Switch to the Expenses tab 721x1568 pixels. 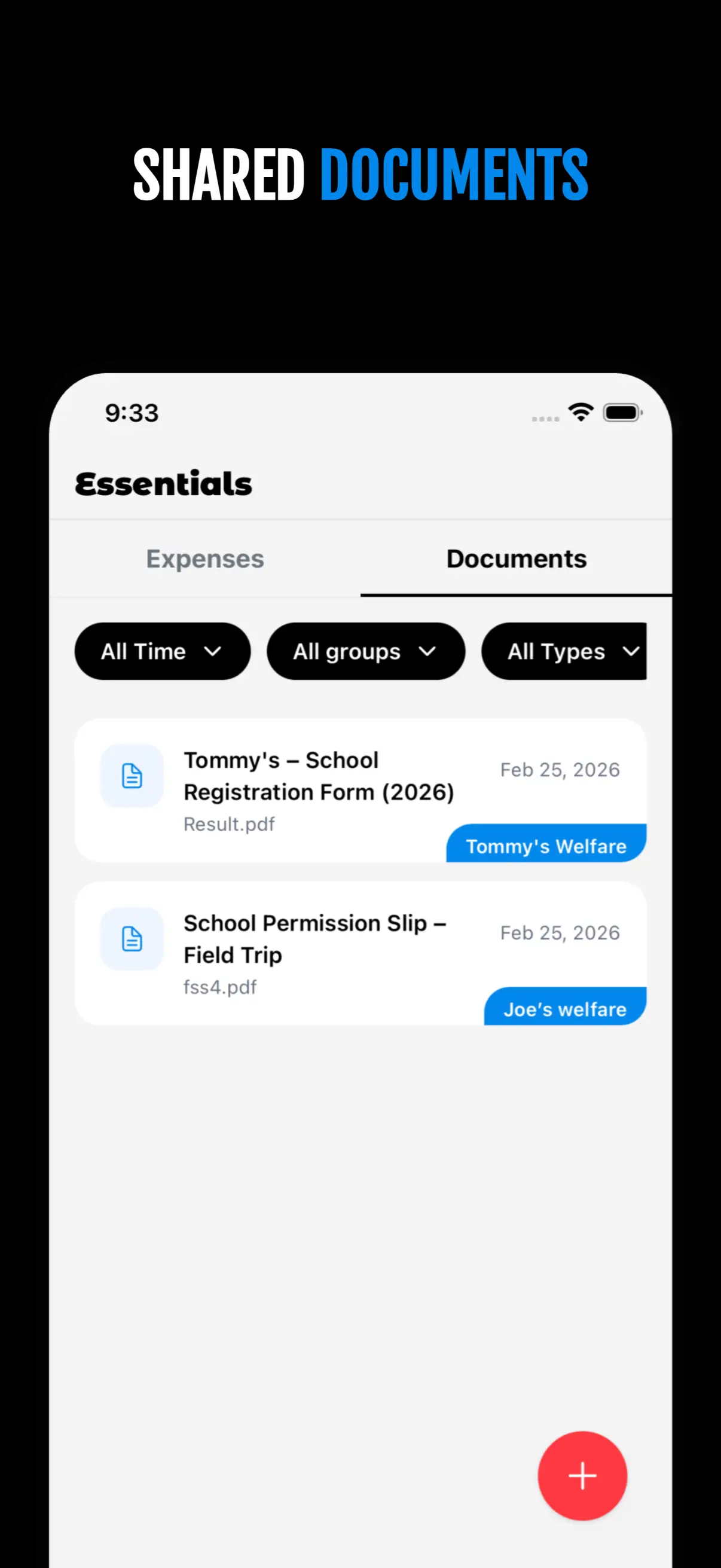pos(204,558)
